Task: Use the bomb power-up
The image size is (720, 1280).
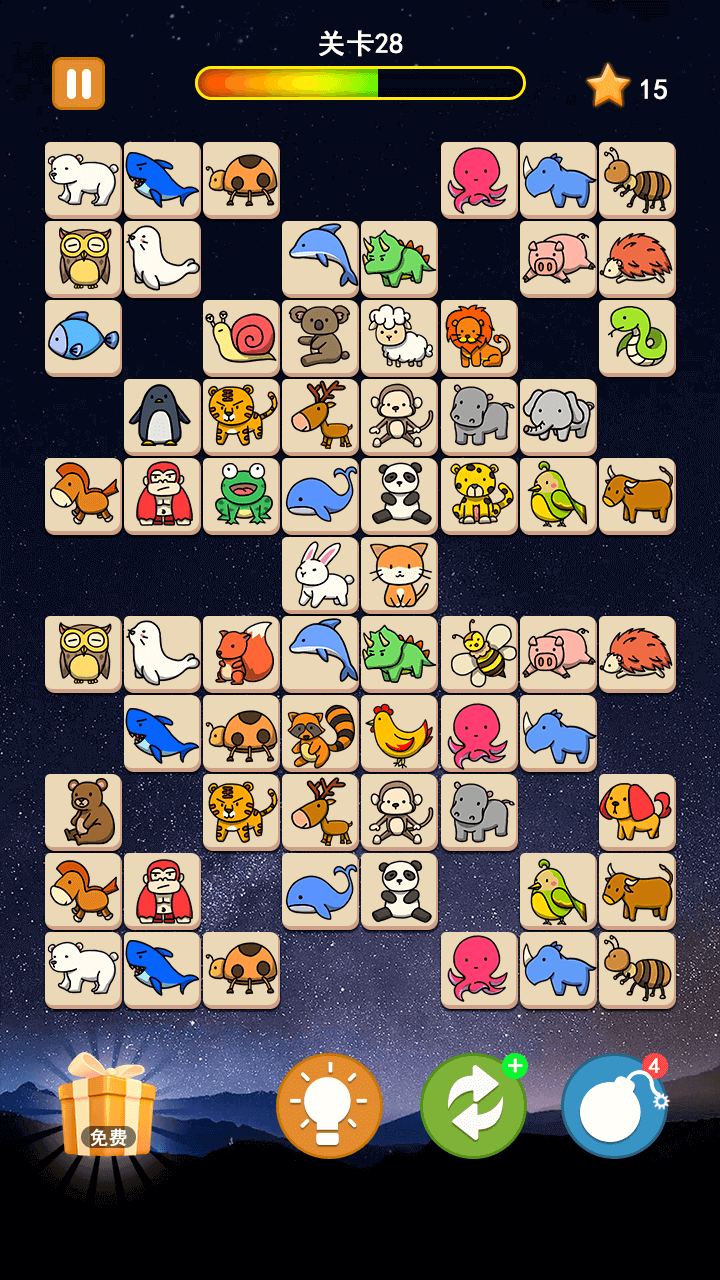Action: coord(613,1105)
